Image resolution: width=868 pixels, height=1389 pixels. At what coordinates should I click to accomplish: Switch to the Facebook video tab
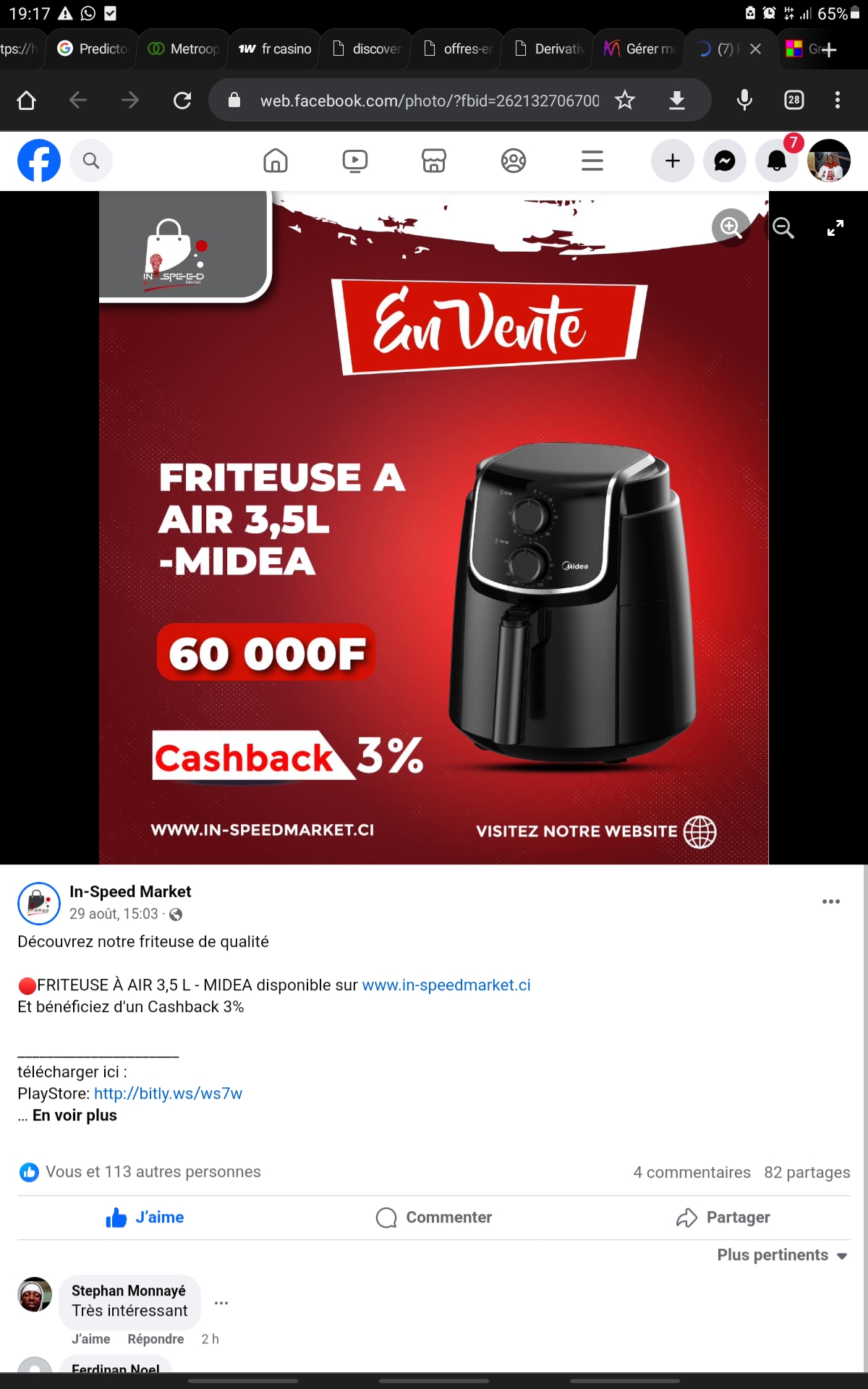click(355, 161)
